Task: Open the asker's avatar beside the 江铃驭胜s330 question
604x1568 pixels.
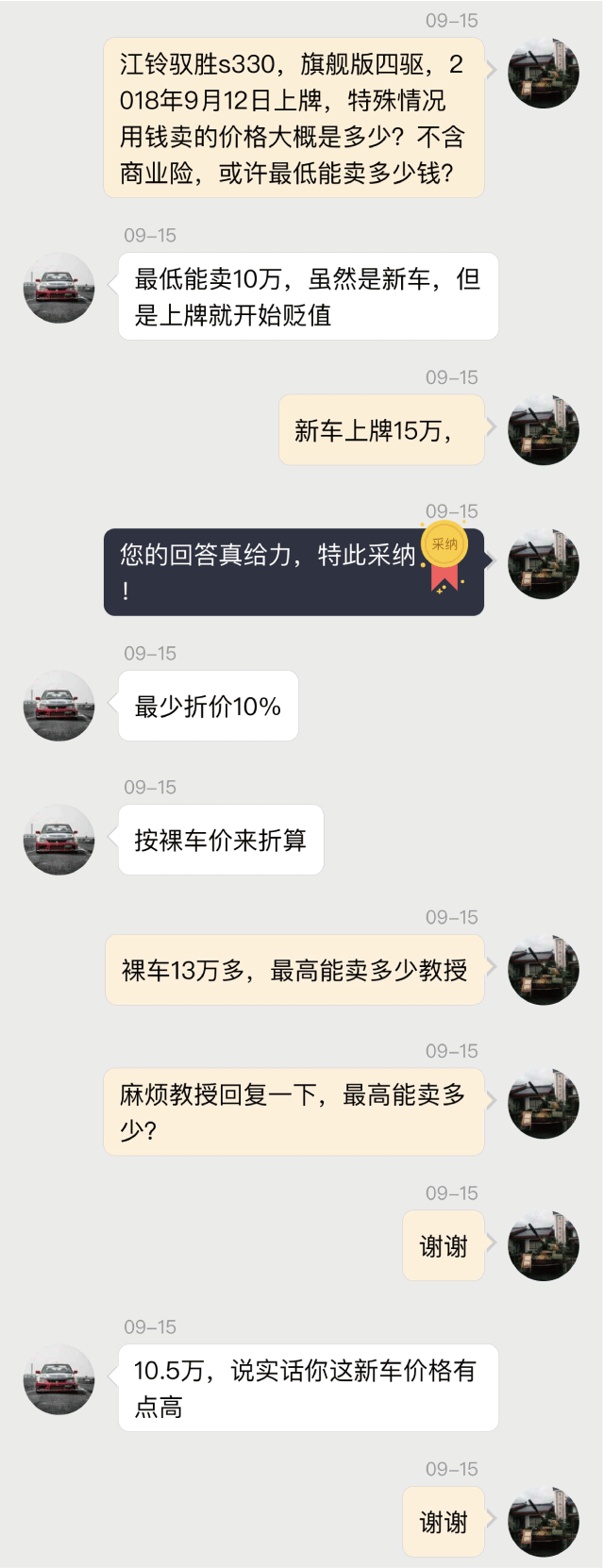Action: pos(544,74)
